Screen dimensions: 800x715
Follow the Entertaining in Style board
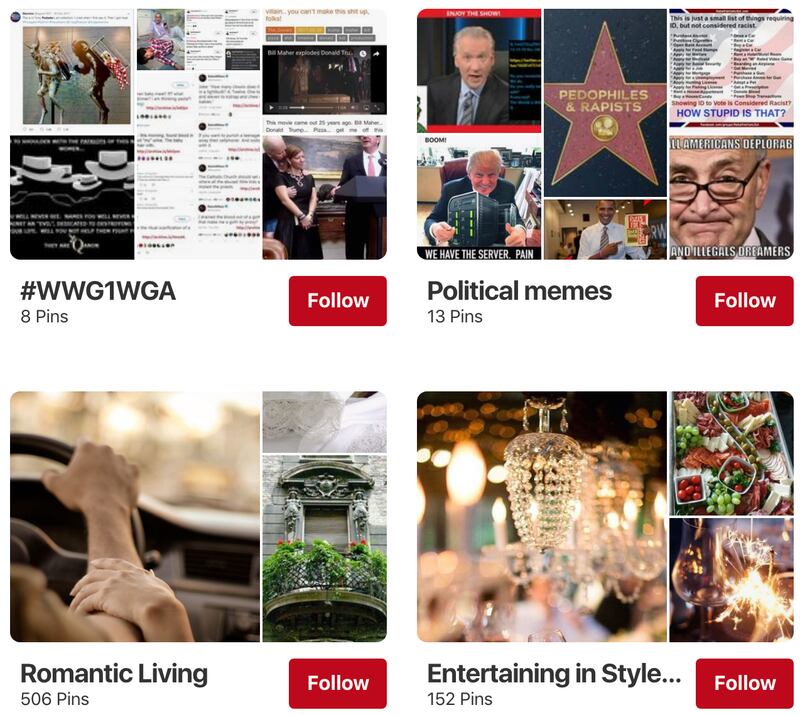point(744,683)
